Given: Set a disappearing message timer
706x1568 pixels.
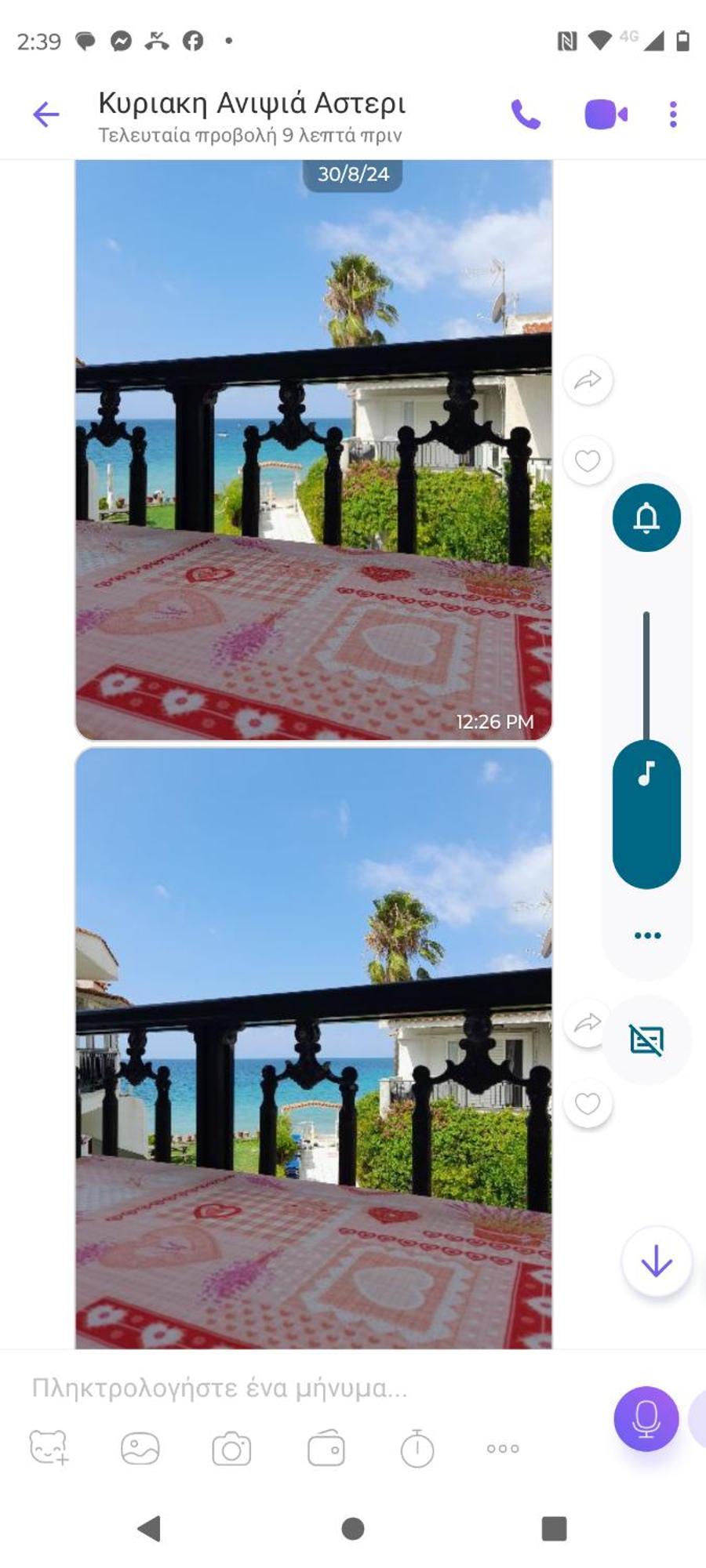Looking at the screenshot, I should 417,1449.
